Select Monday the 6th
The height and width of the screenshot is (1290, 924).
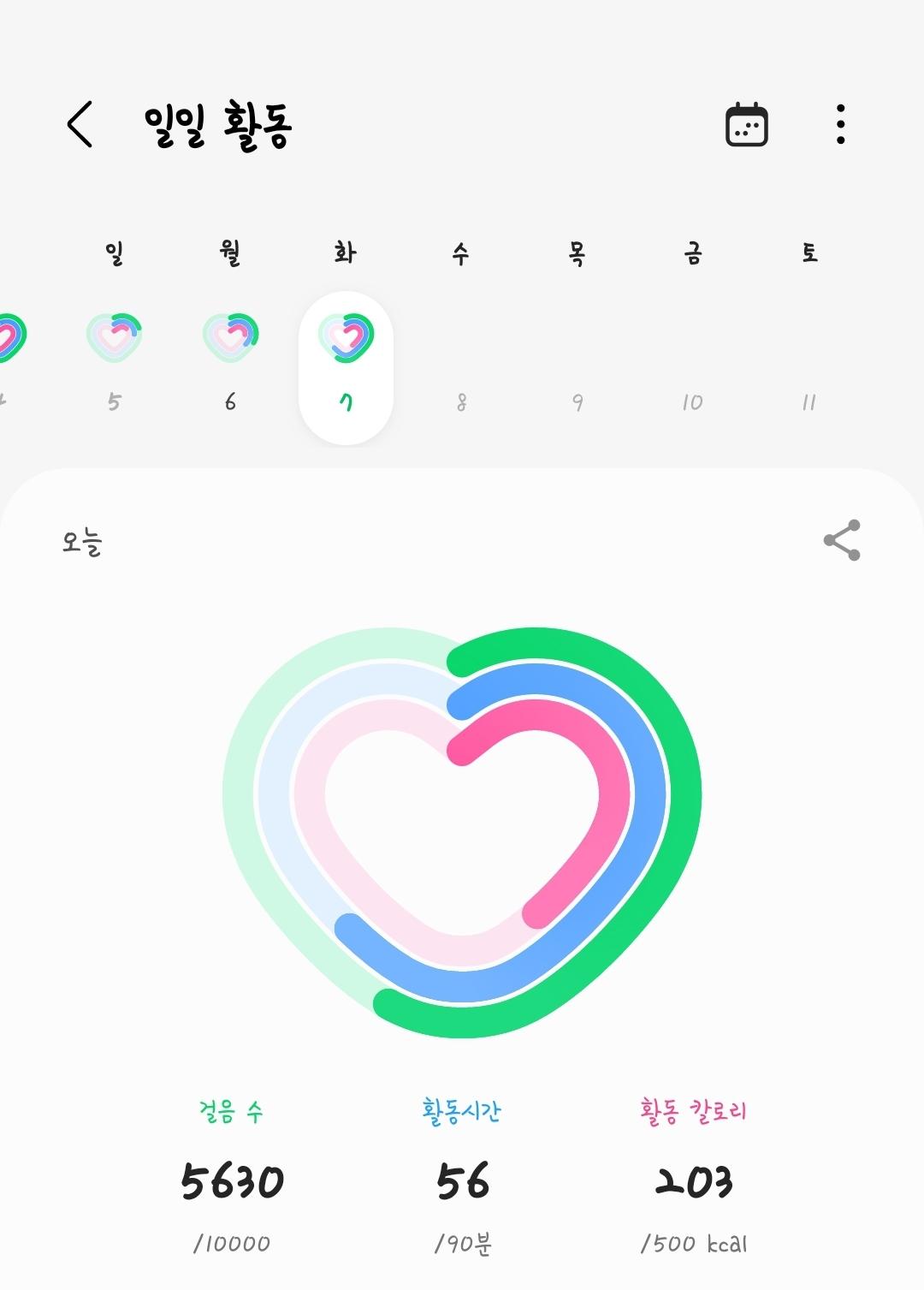230,360
